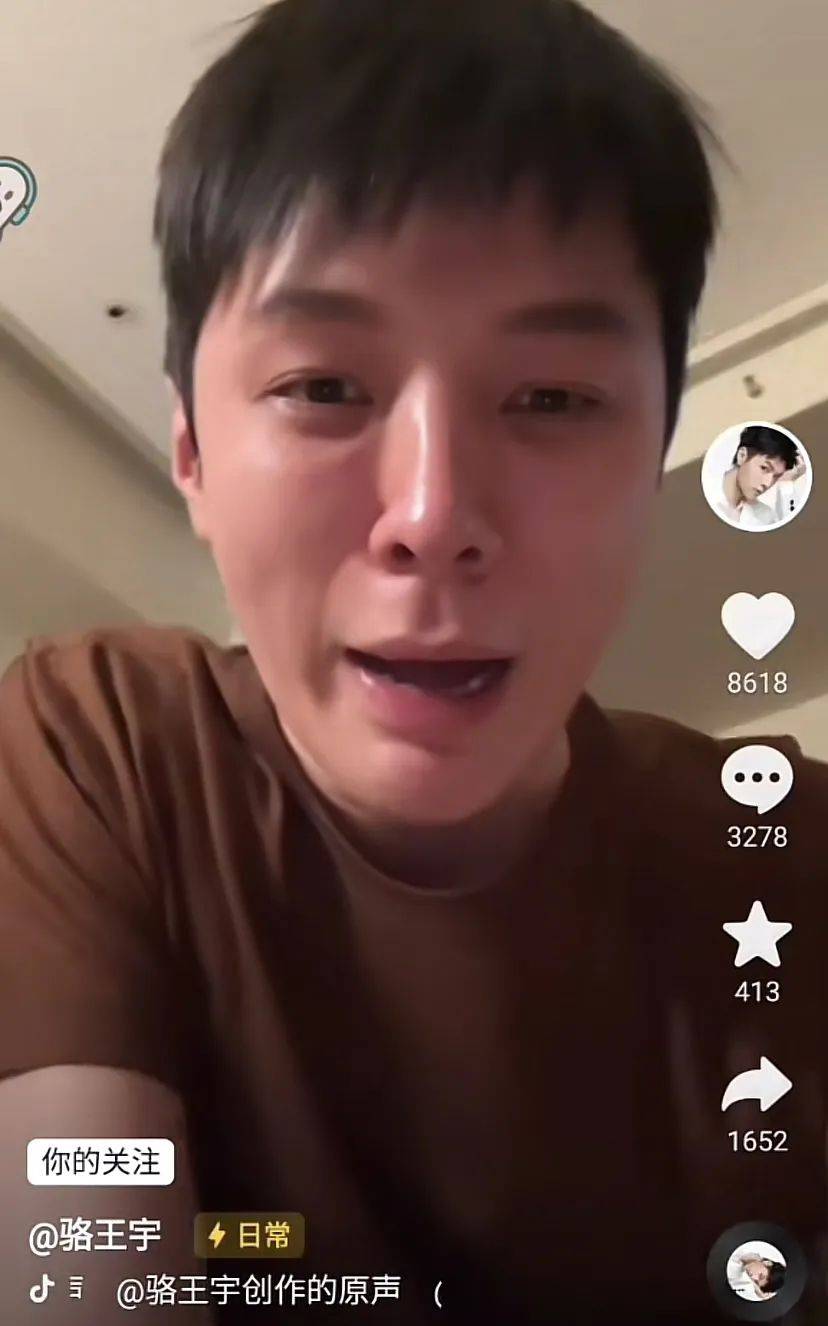Like this video with the heart
The width and height of the screenshot is (828, 1326).
coord(757,626)
